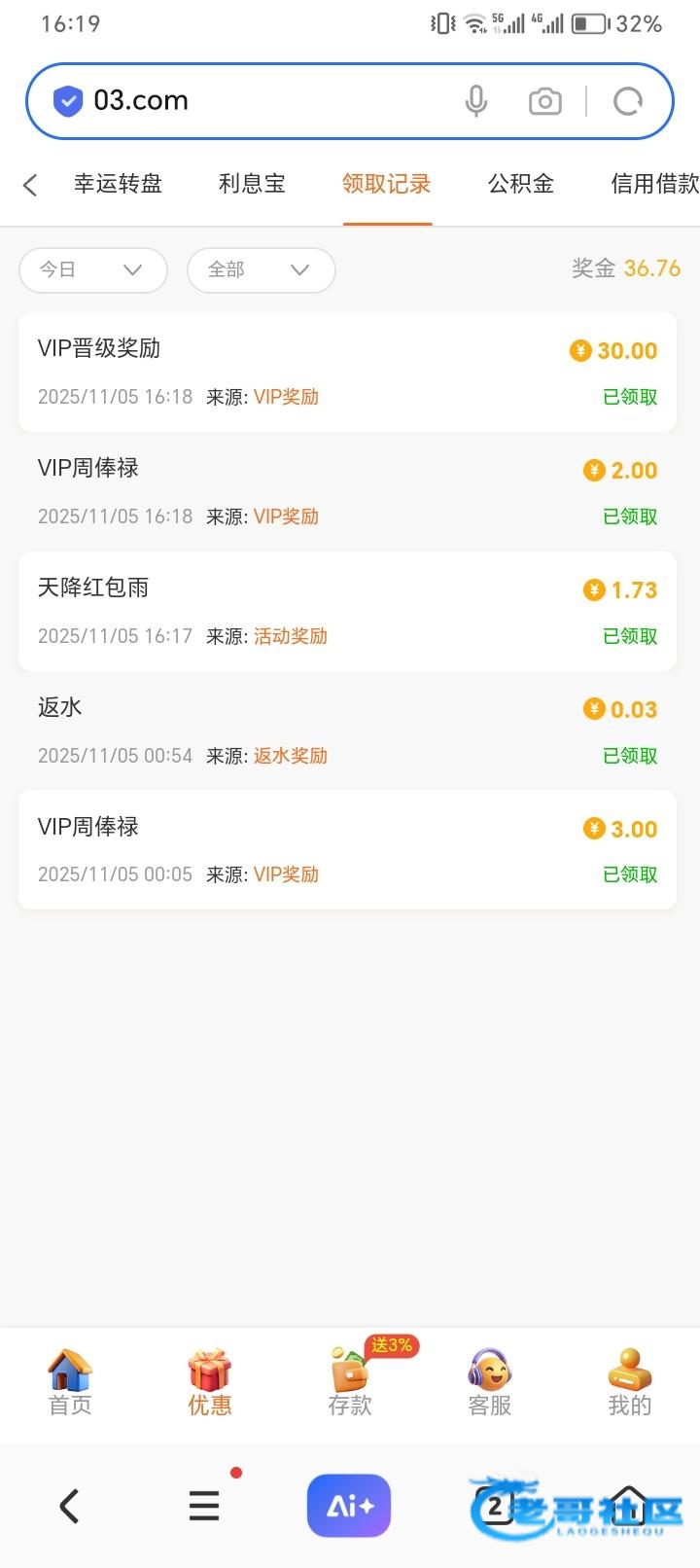The width and height of the screenshot is (700, 1568).
Task: Expand the 今日 date filter dropdown
Action: (92, 269)
